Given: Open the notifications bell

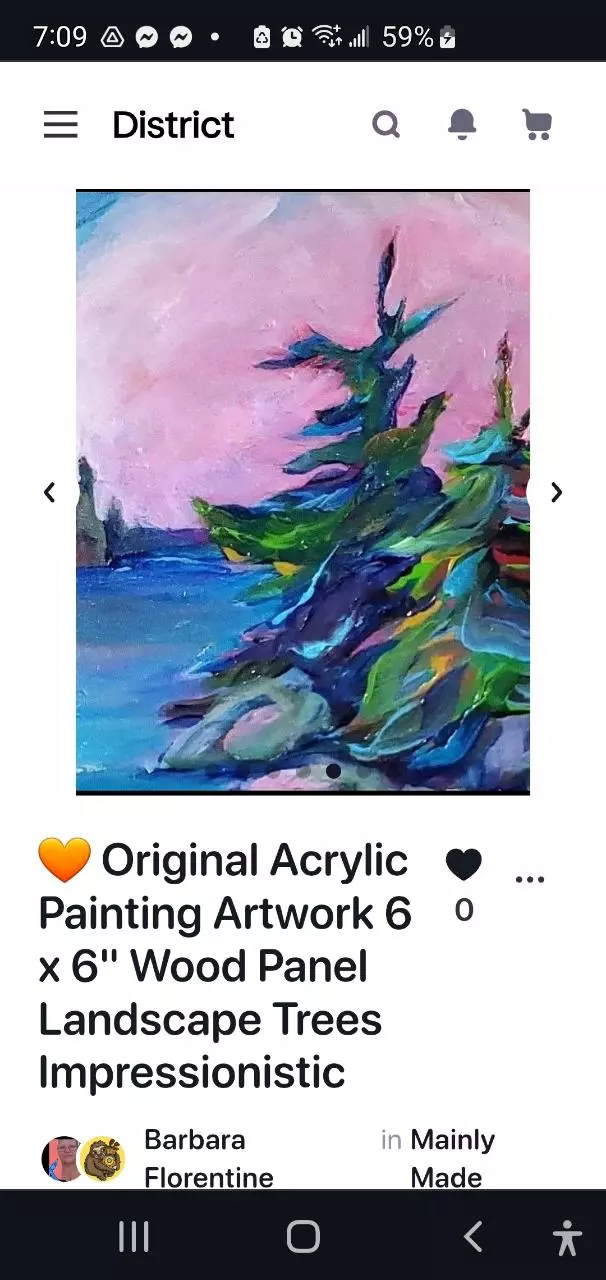Looking at the screenshot, I should [462, 125].
